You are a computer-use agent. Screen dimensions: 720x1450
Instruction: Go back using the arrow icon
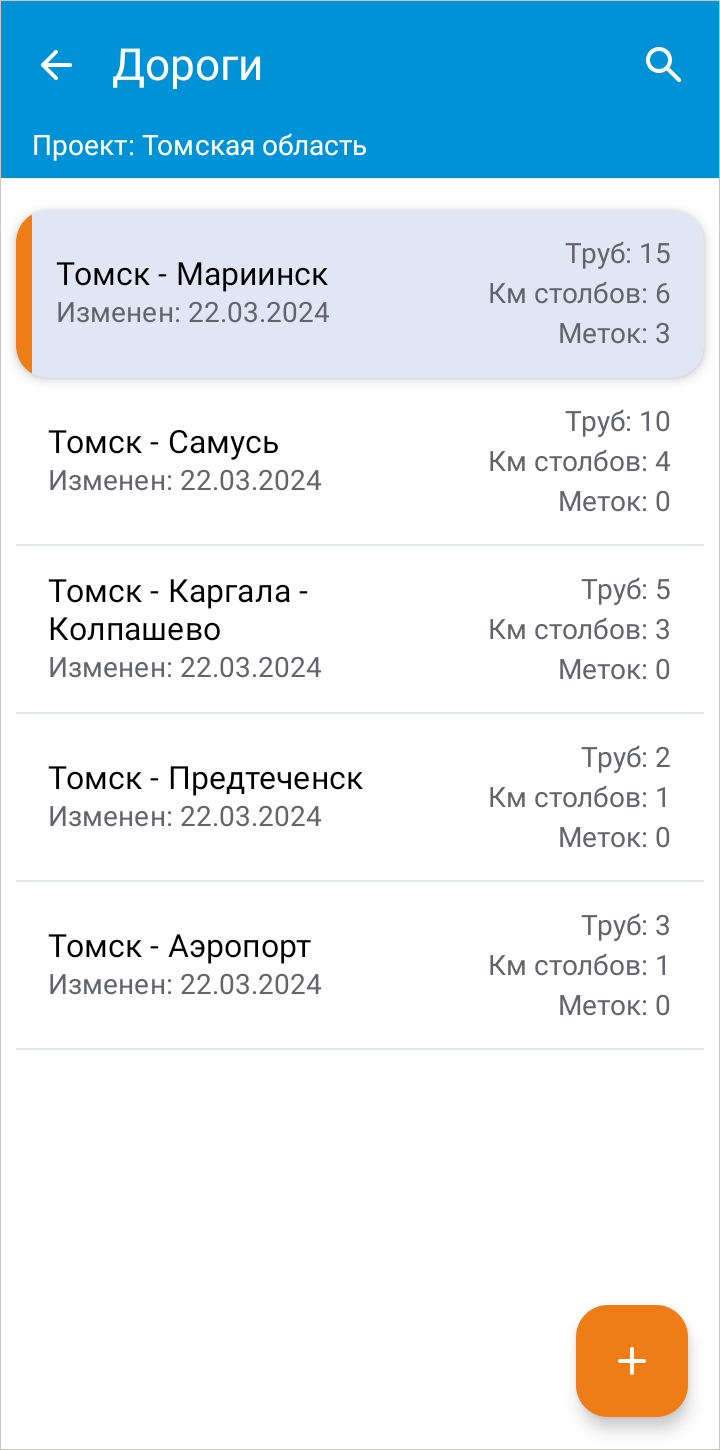click(56, 66)
